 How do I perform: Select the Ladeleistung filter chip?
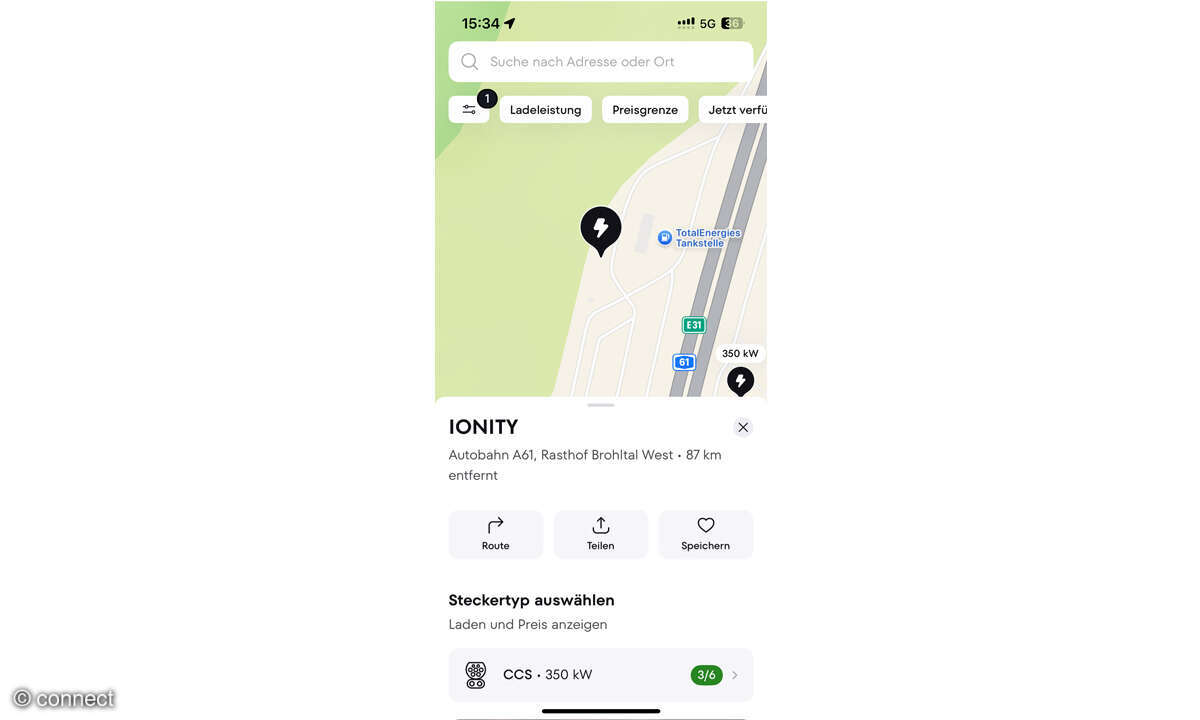[545, 110]
